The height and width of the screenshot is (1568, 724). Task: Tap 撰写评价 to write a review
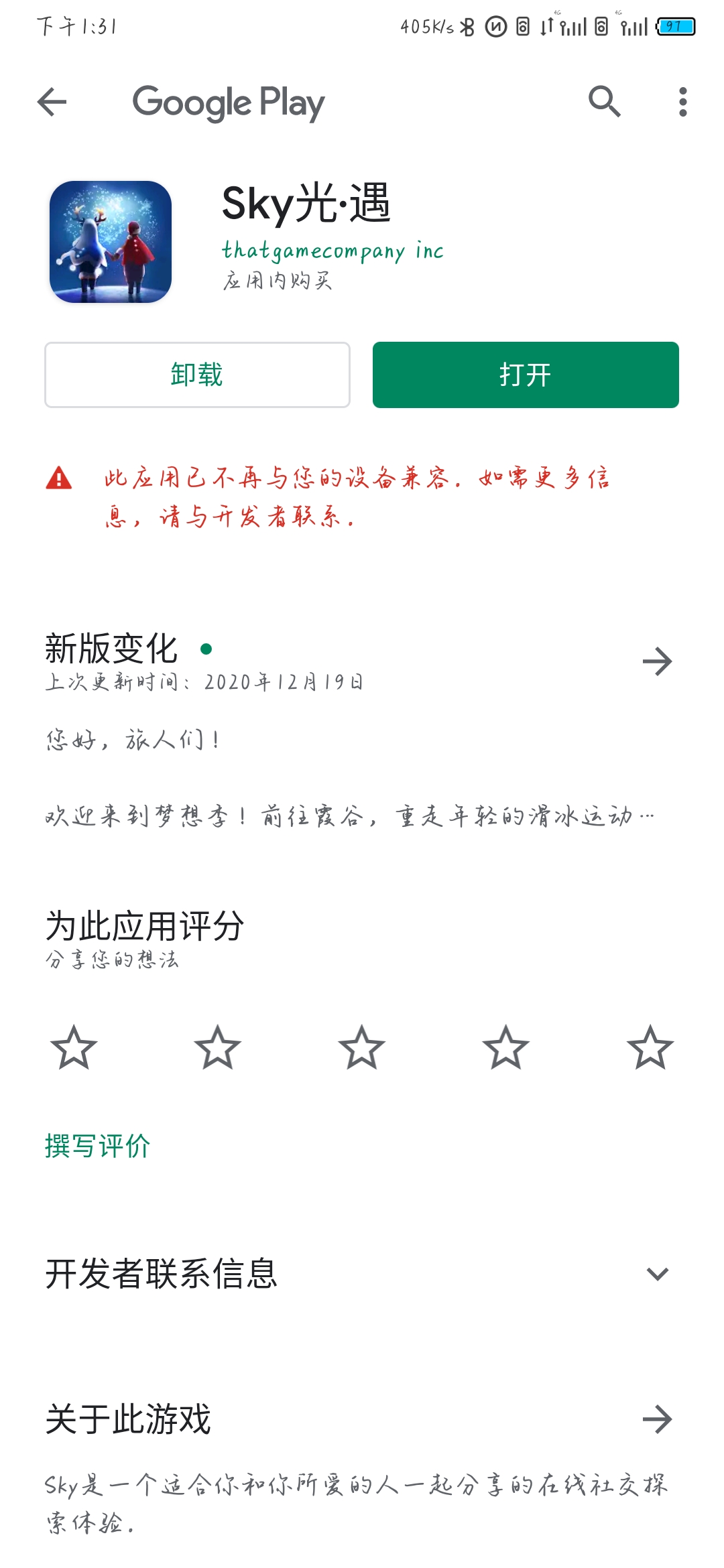(98, 1146)
